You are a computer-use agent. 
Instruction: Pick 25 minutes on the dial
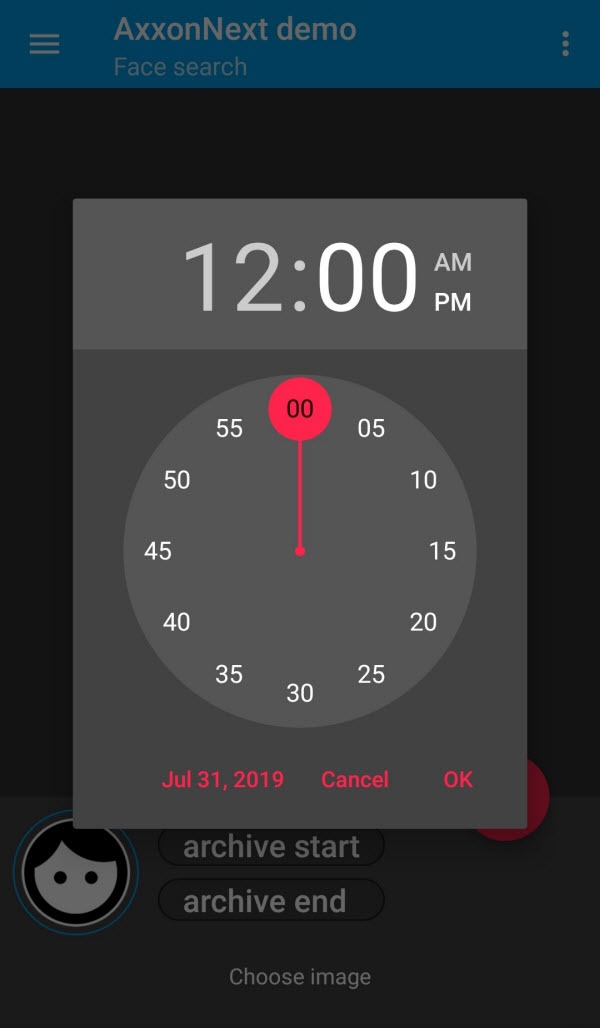(371, 674)
